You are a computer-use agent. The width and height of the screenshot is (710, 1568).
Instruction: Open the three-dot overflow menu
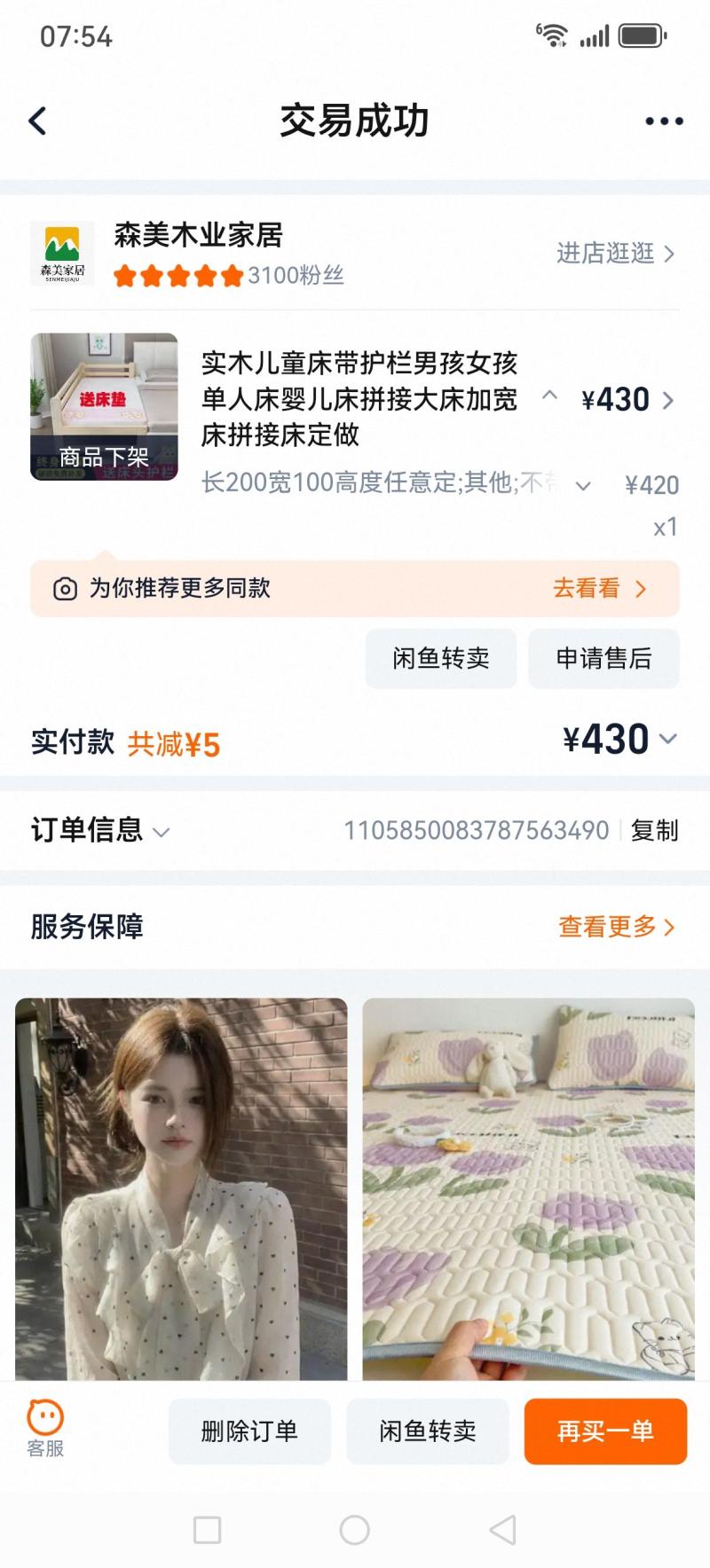pos(664,122)
